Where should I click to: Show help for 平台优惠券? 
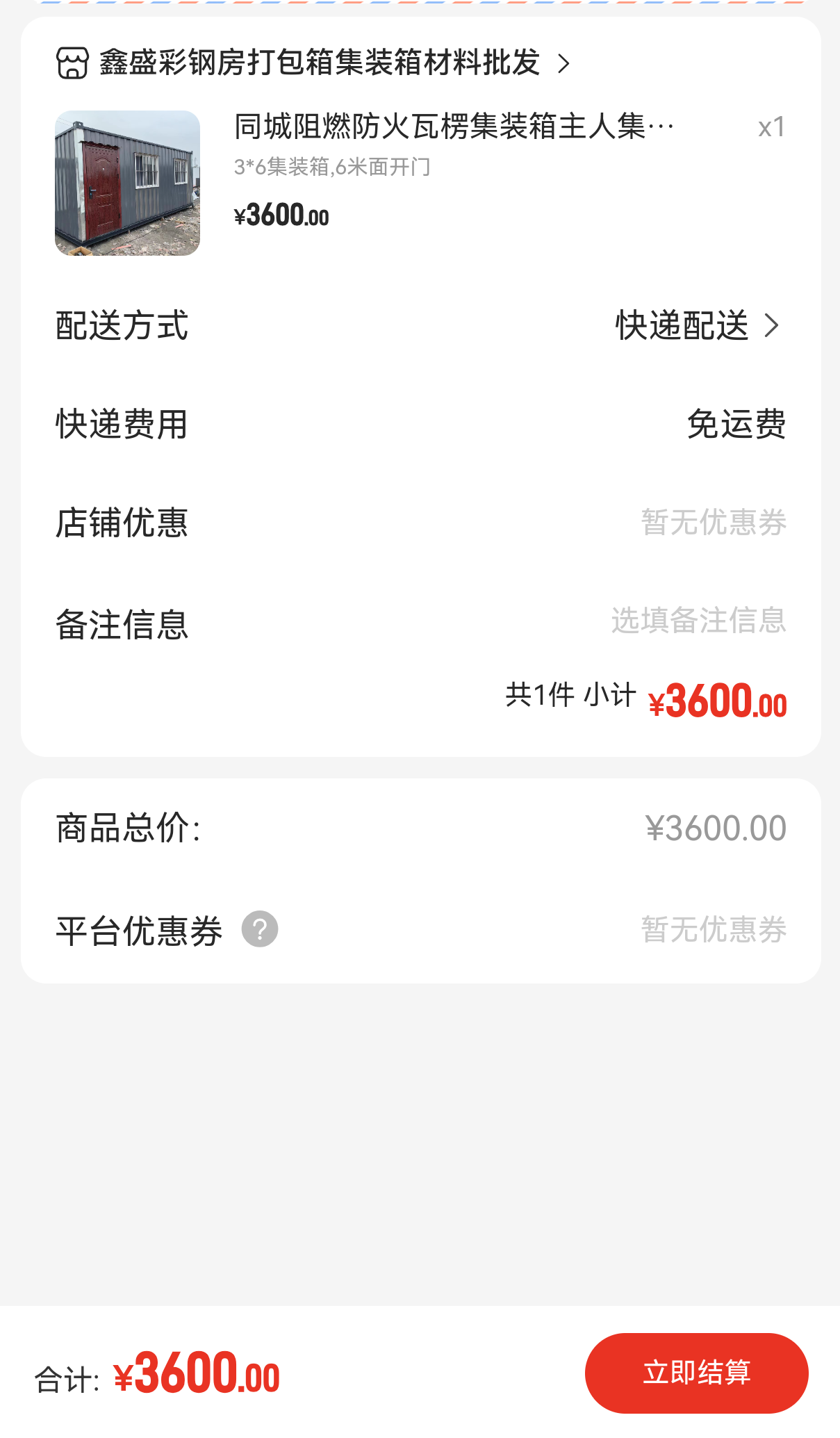pyautogui.click(x=260, y=929)
